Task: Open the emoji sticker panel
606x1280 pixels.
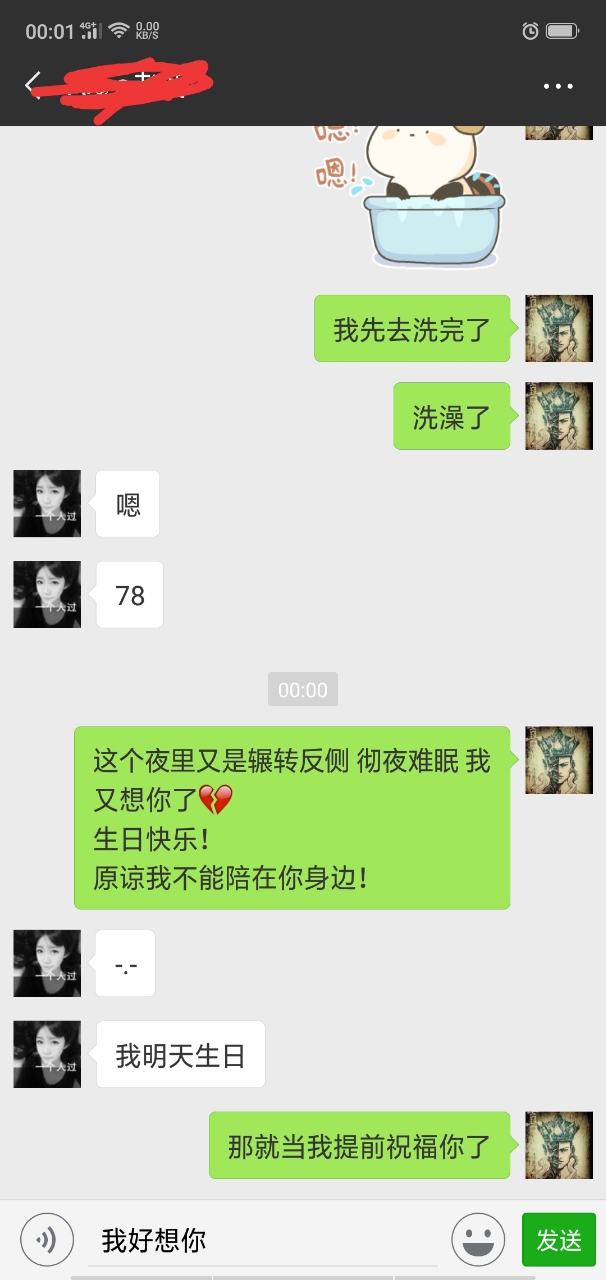Action: coord(478,1240)
